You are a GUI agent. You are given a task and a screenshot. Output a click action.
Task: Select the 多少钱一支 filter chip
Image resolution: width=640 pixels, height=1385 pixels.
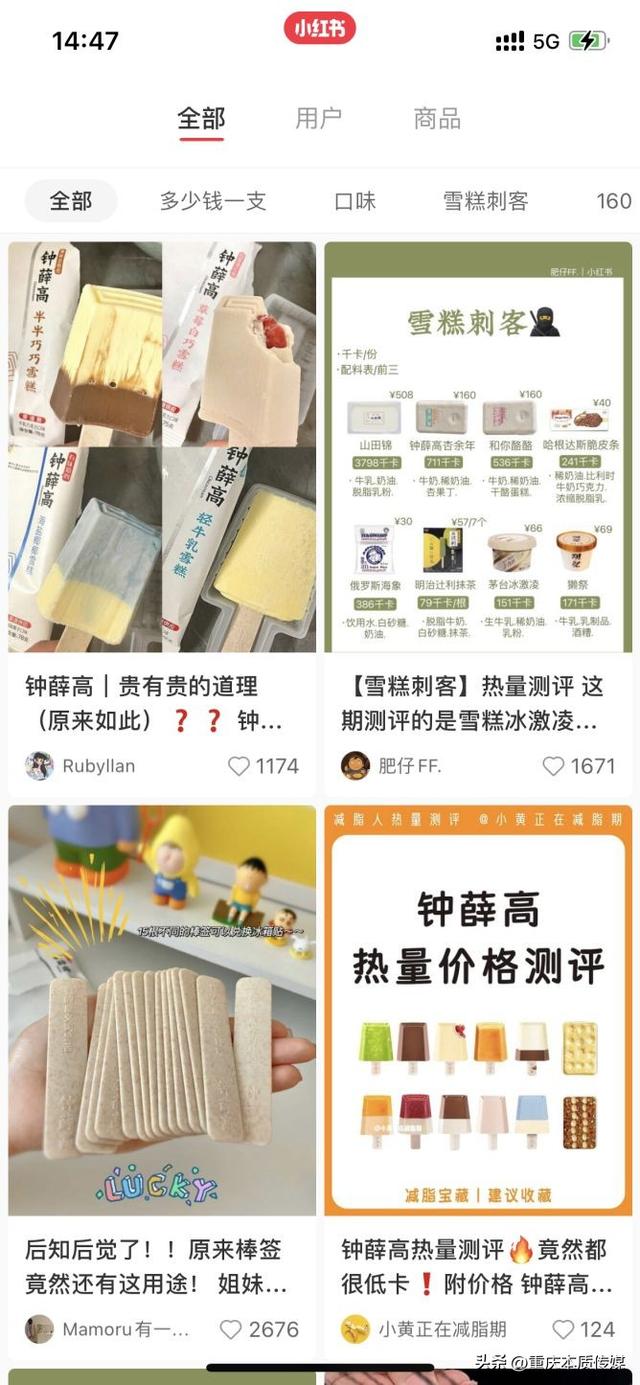213,201
